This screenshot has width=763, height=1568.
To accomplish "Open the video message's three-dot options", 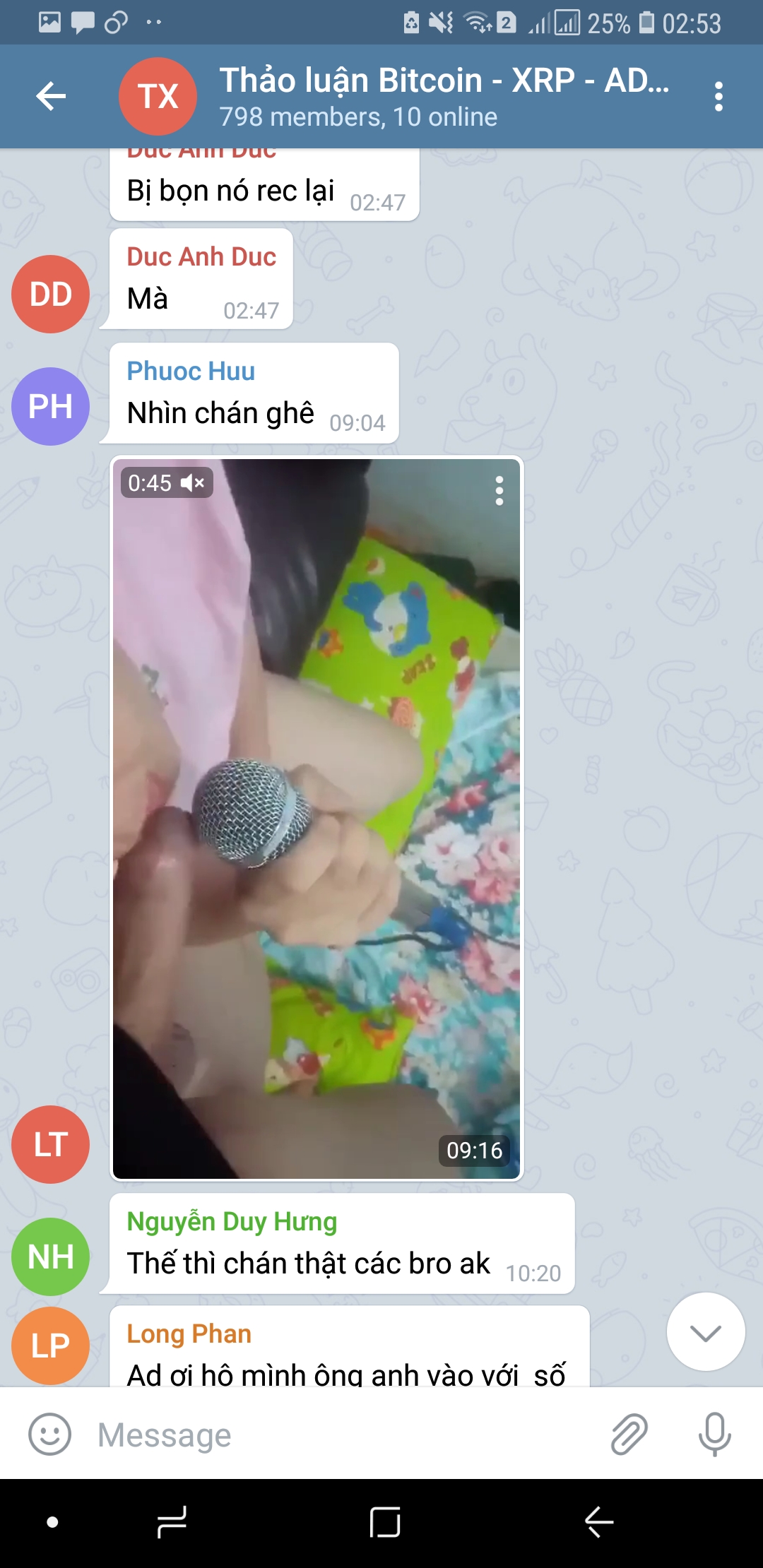I will pyautogui.click(x=499, y=490).
